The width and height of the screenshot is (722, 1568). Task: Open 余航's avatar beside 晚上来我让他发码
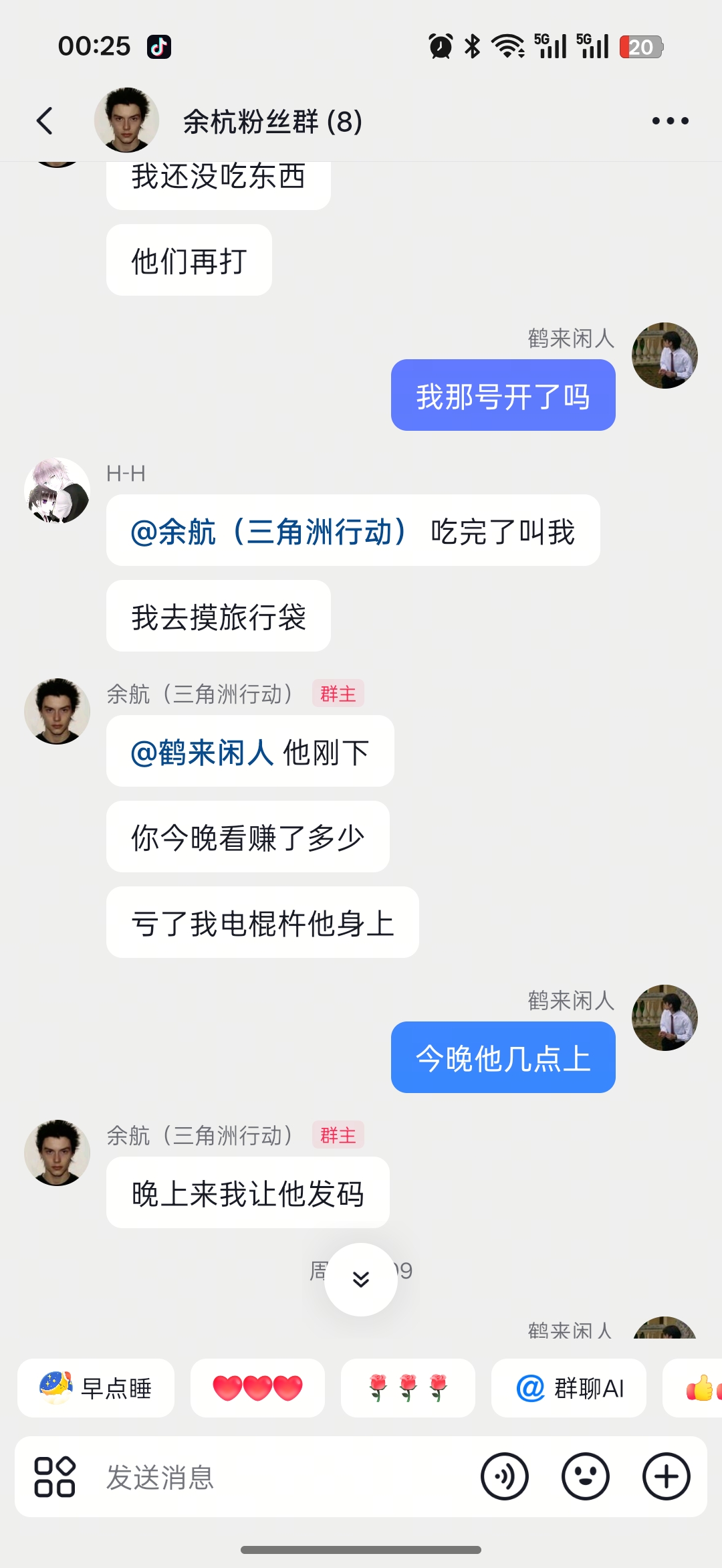click(57, 1153)
